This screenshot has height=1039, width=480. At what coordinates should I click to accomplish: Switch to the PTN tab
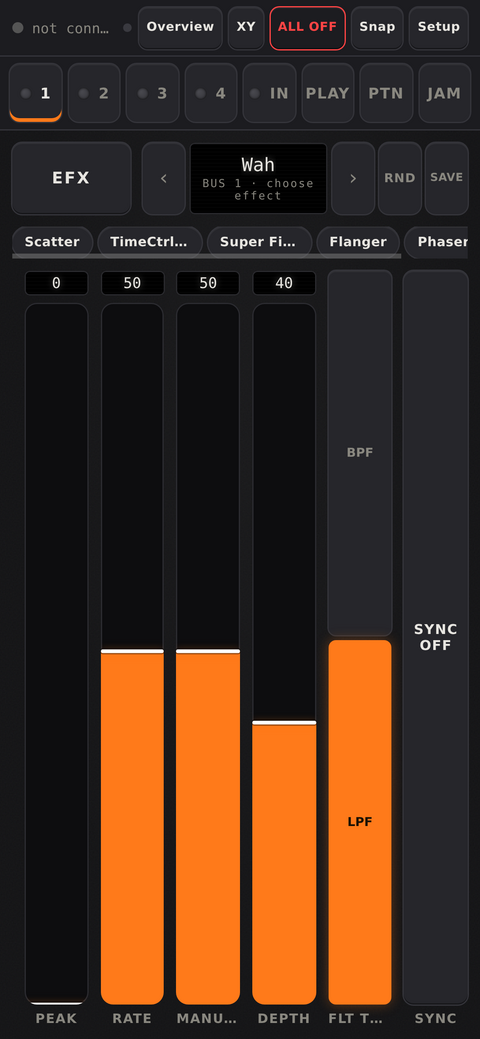386,93
